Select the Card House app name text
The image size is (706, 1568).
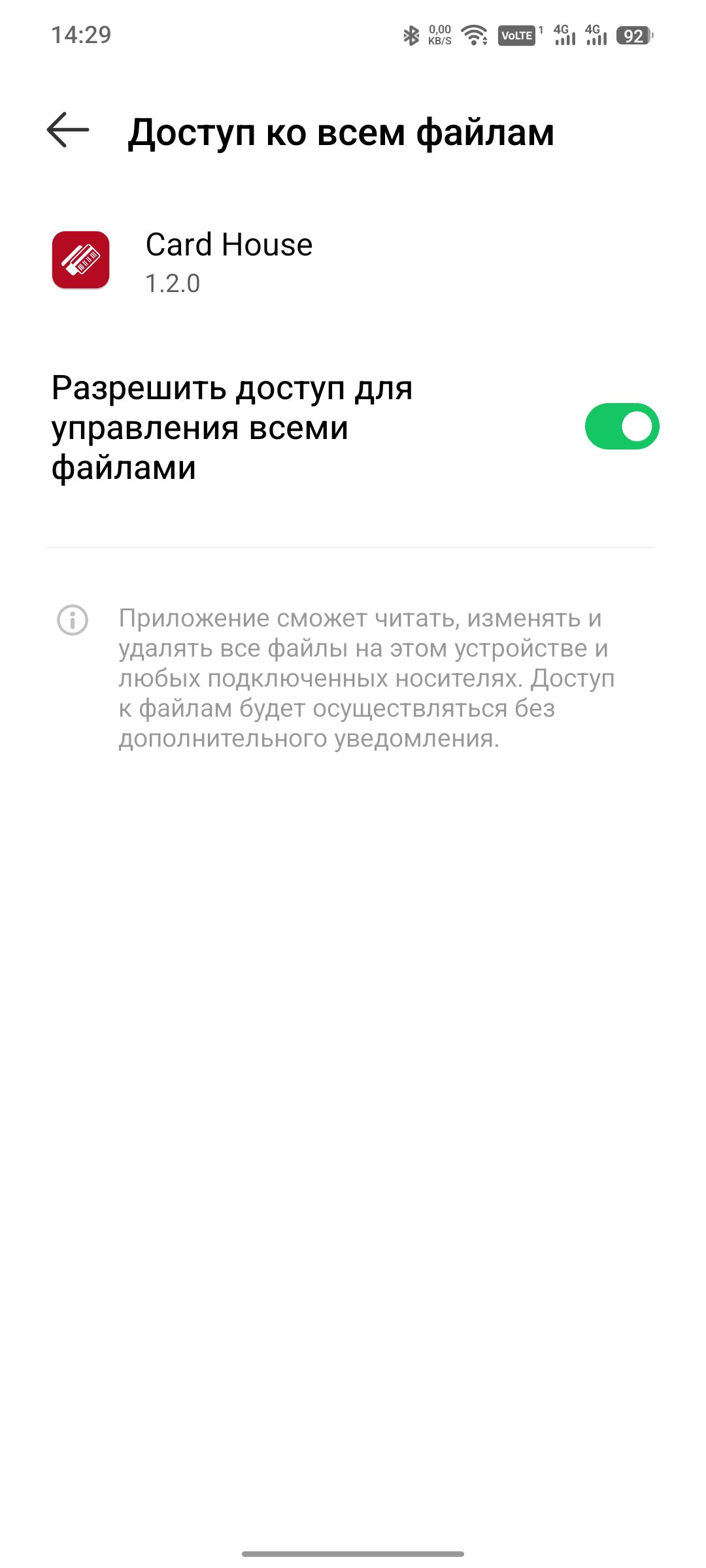click(228, 246)
